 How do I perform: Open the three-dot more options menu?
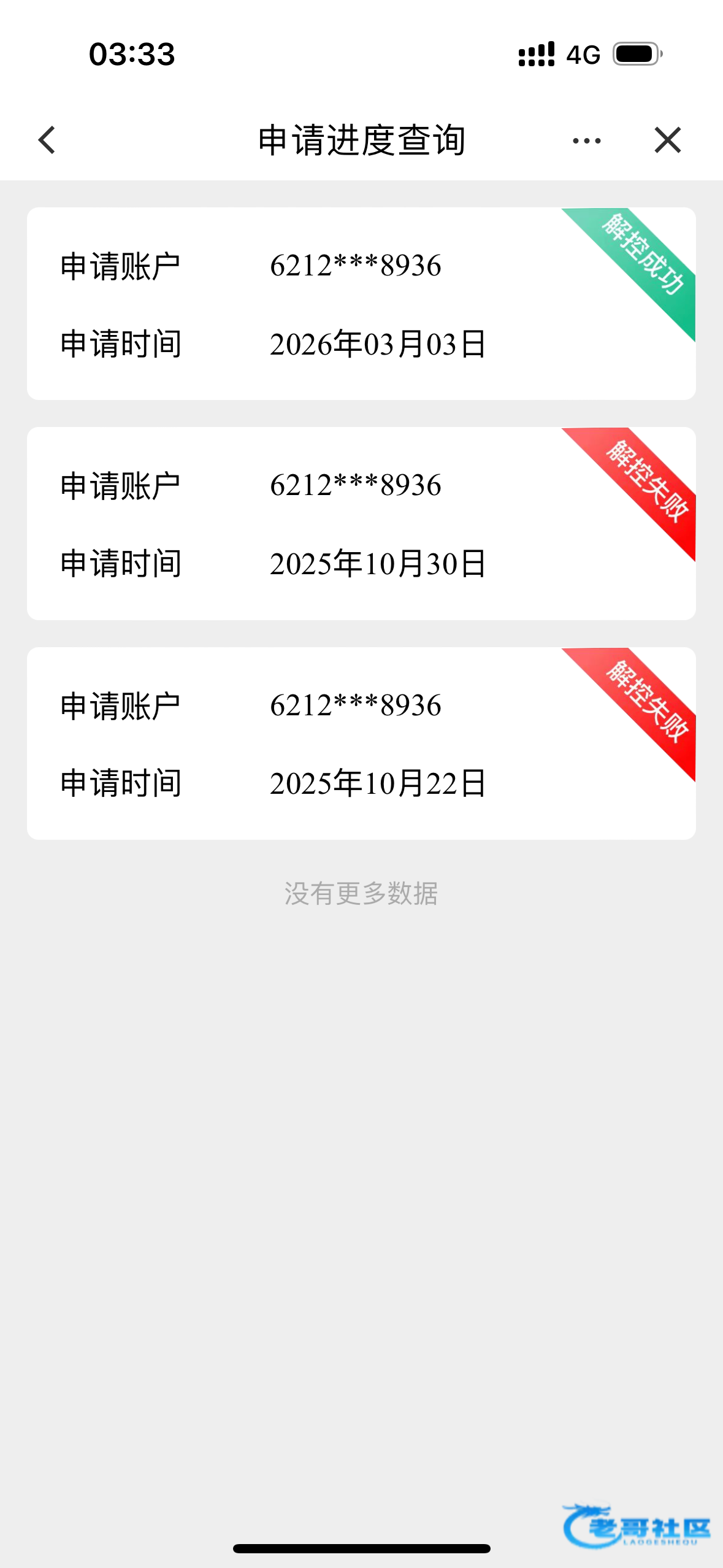(x=586, y=140)
